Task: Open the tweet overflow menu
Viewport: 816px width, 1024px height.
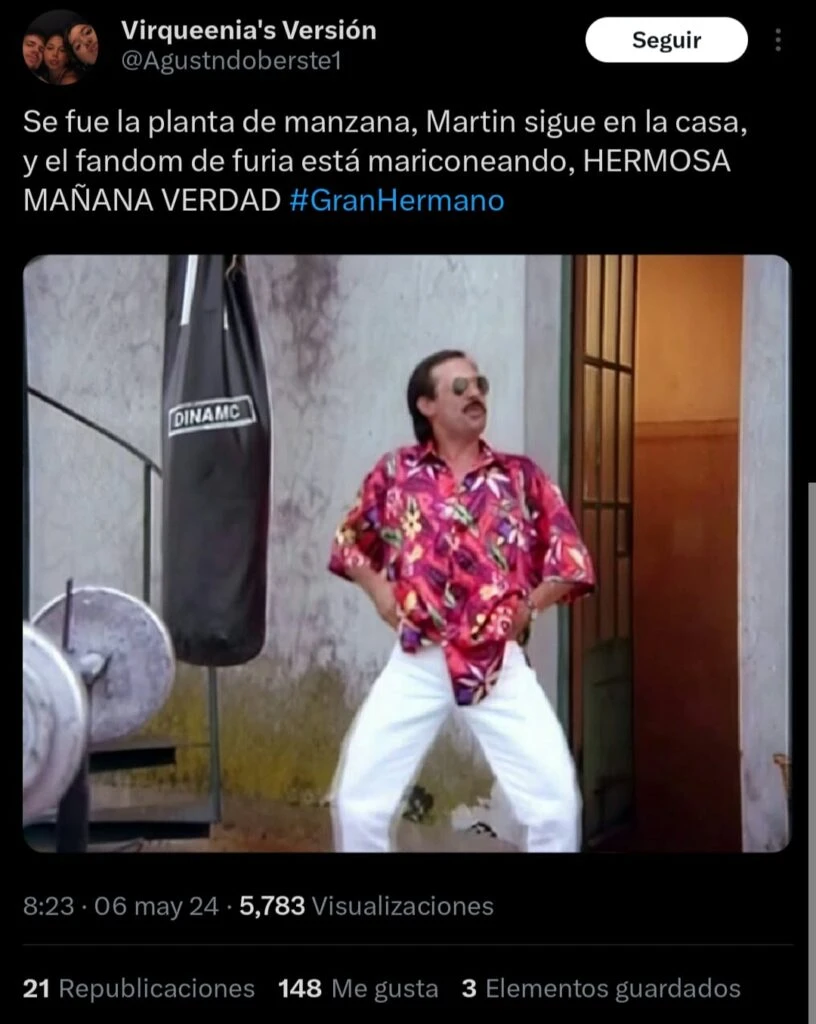Action: point(779,40)
